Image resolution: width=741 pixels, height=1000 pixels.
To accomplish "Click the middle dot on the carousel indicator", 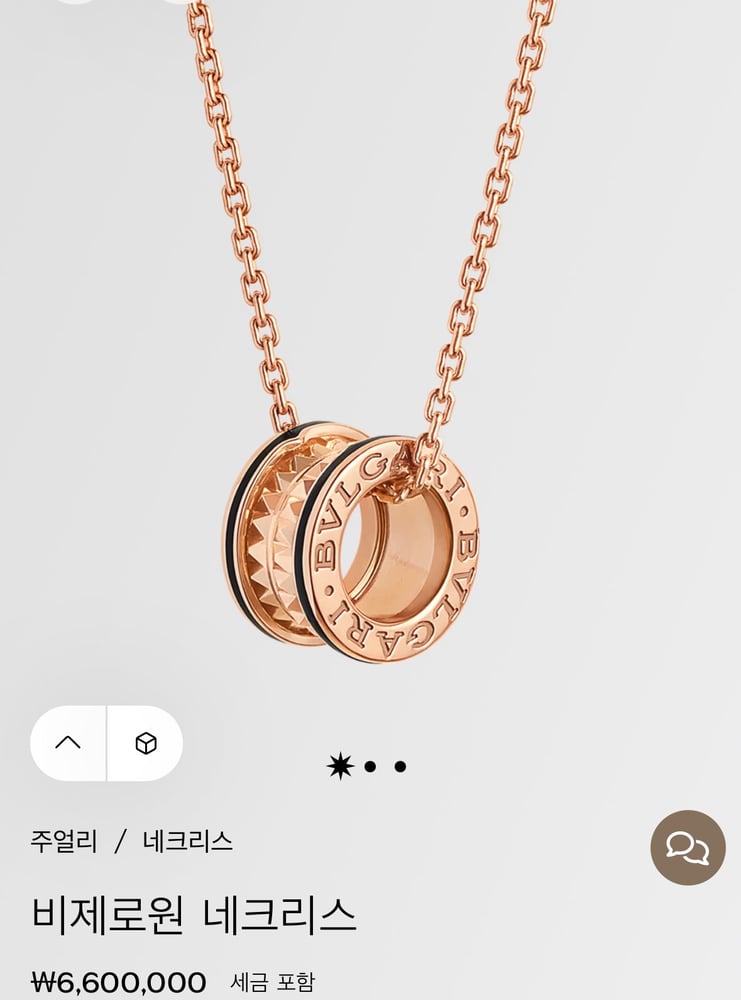I will (x=369, y=766).
